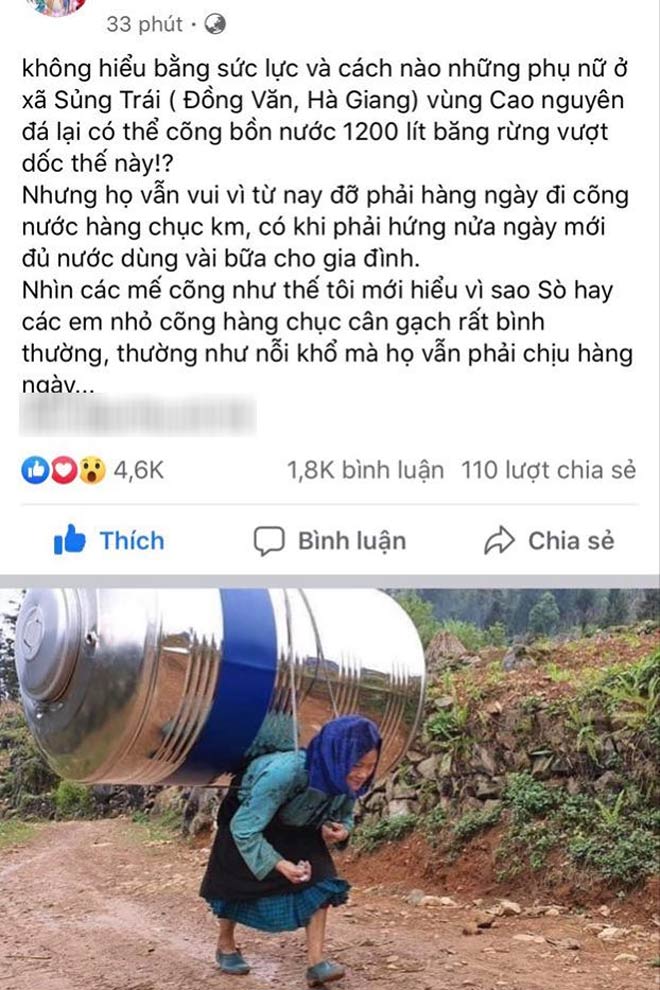Like the post with Thích button
Image resolution: width=660 pixels, height=990 pixels.
click(x=108, y=541)
